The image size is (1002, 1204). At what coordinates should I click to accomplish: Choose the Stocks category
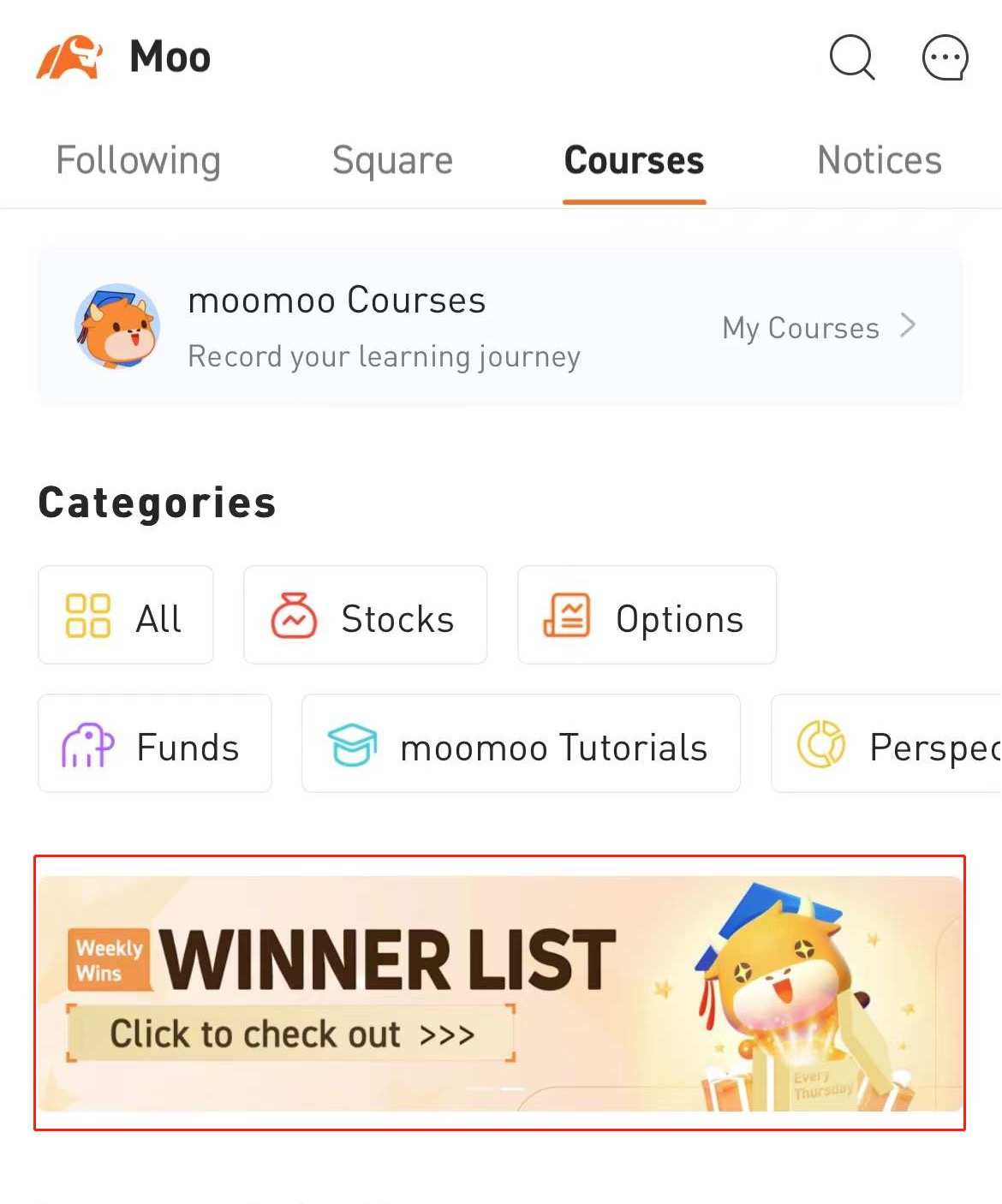pos(365,615)
